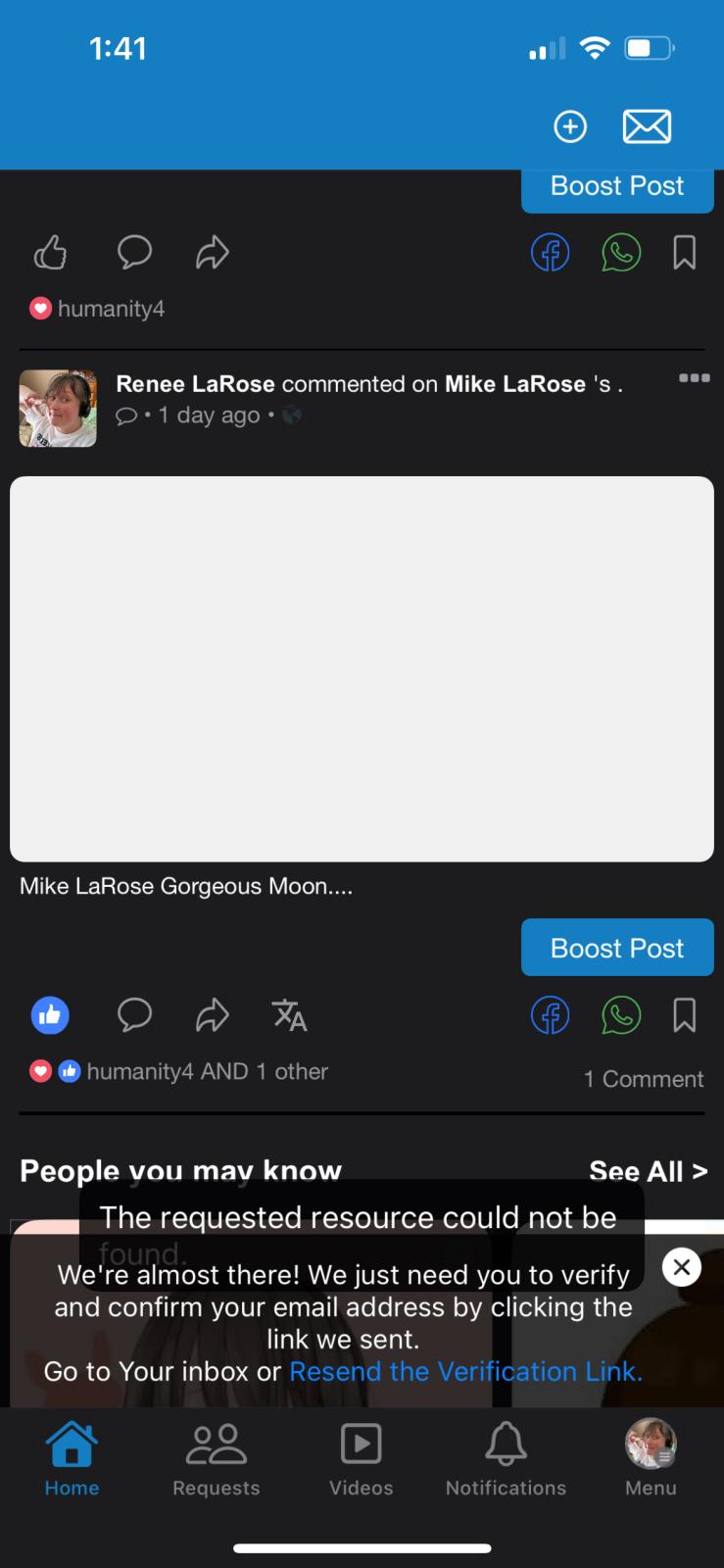
Task: View the 1 Comment thread
Action: tap(644, 1079)
